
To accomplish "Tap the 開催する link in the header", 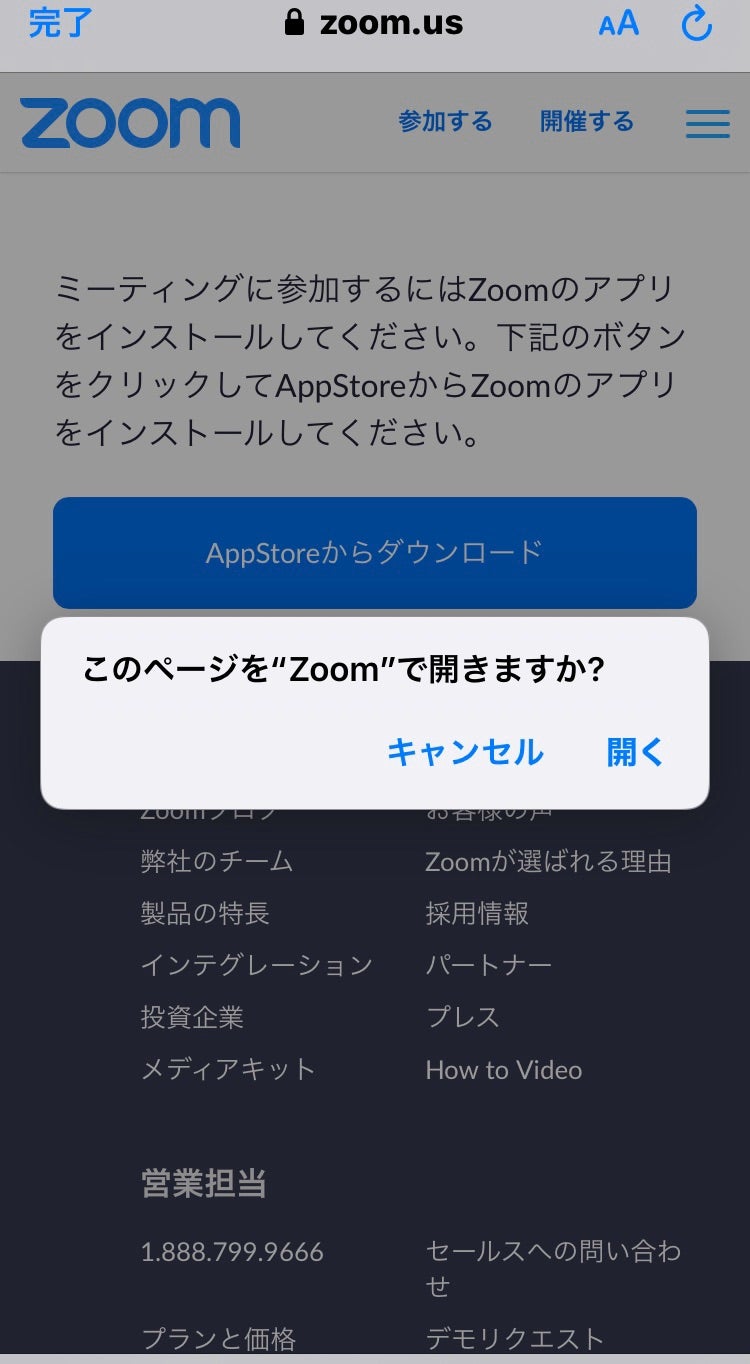I will click(x=587, y=122).
